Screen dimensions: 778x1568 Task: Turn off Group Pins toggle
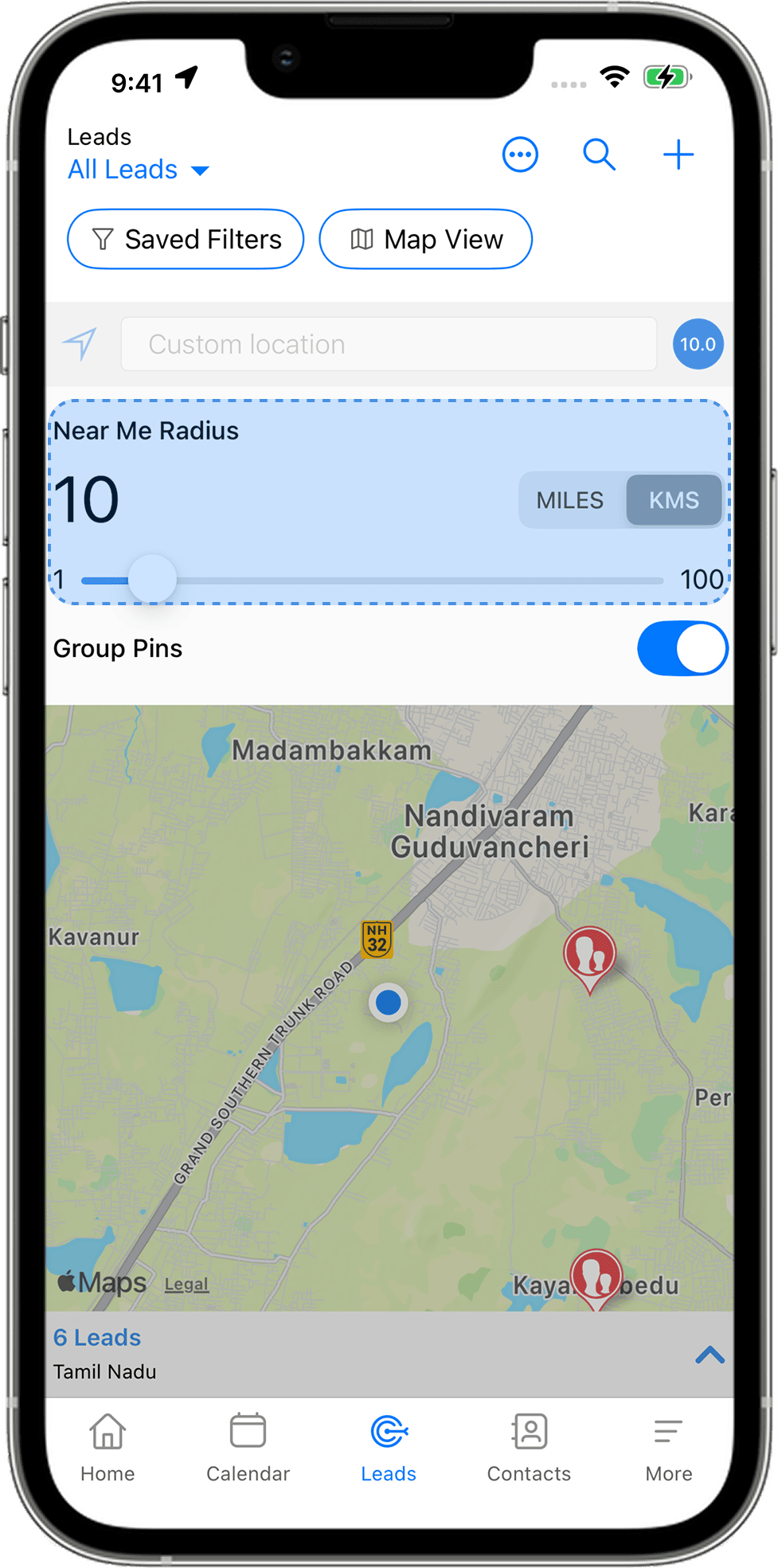click(x=682, y=648)
